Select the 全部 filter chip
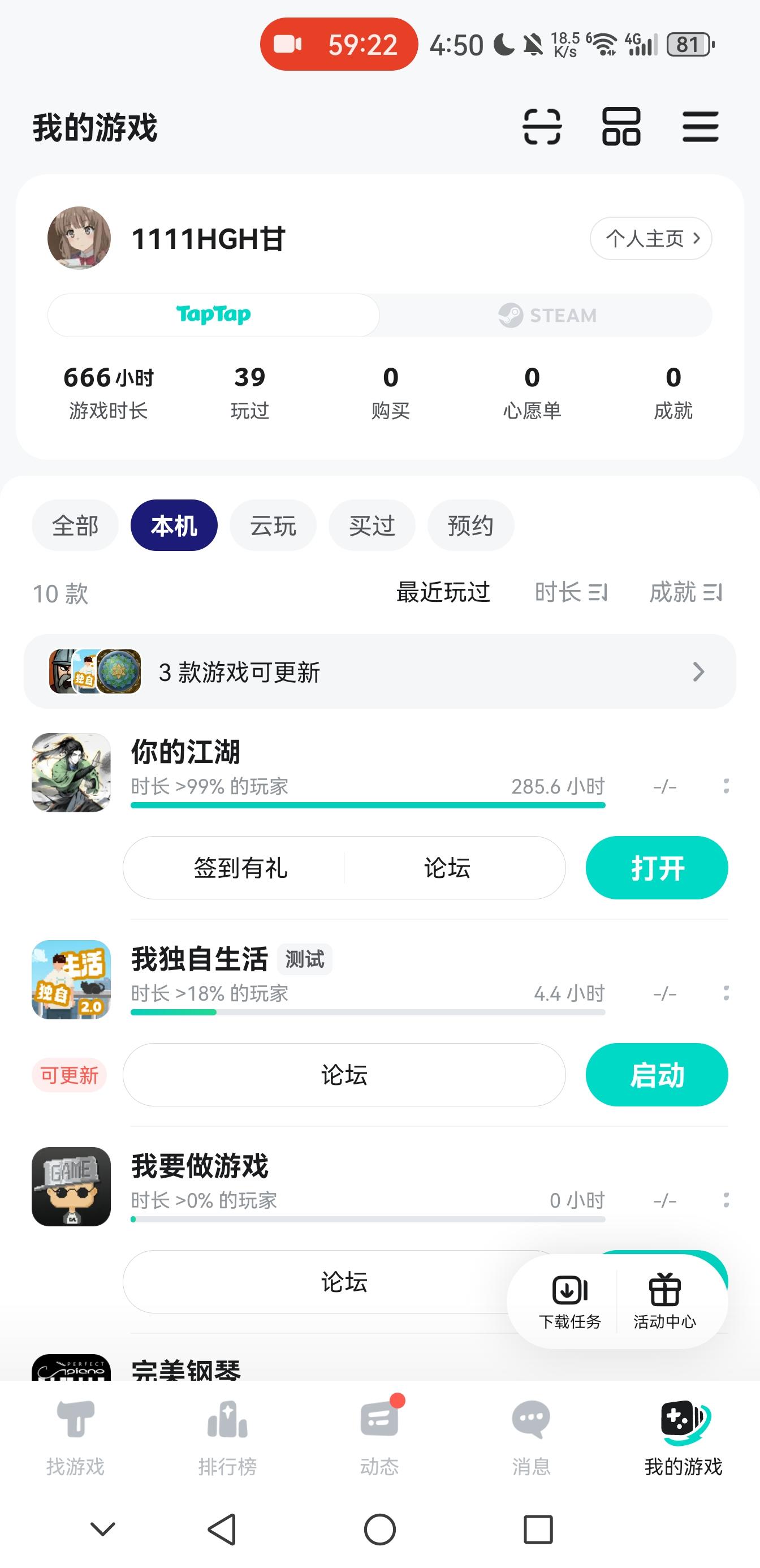The image size is (760, 1568). pyautogui.click(x=75, y=525)
